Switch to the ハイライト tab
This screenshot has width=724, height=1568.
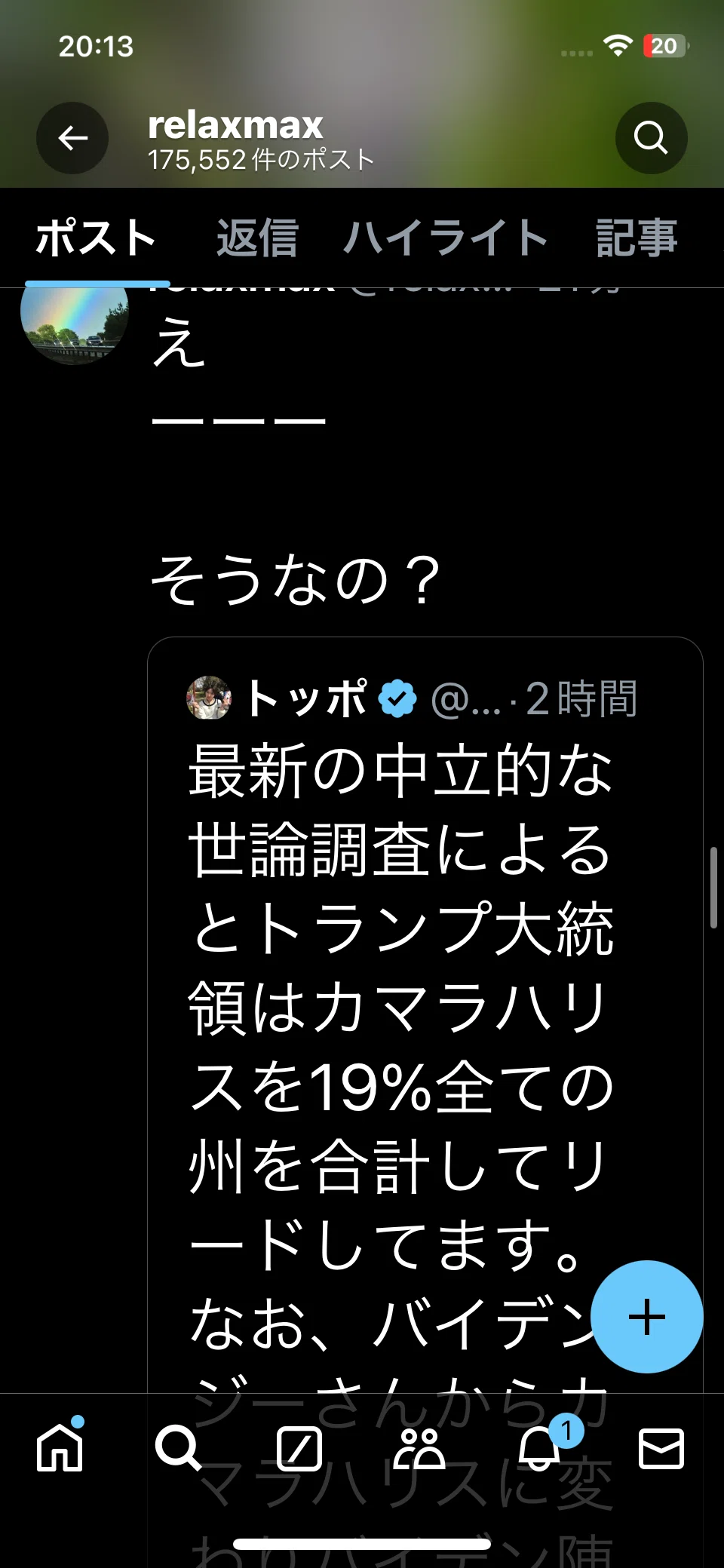coord(445,238)
